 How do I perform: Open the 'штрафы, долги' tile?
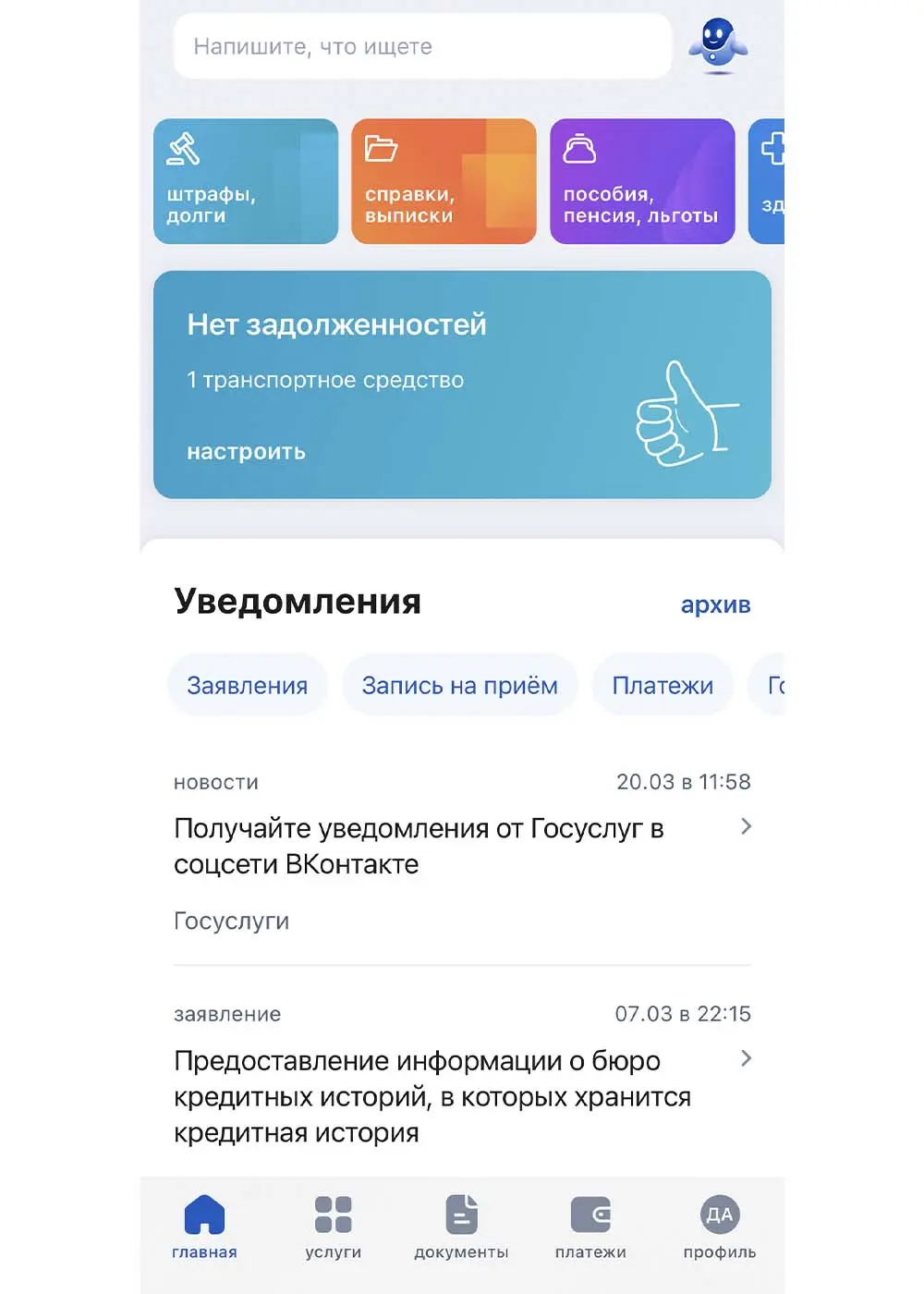coord(246,181)
